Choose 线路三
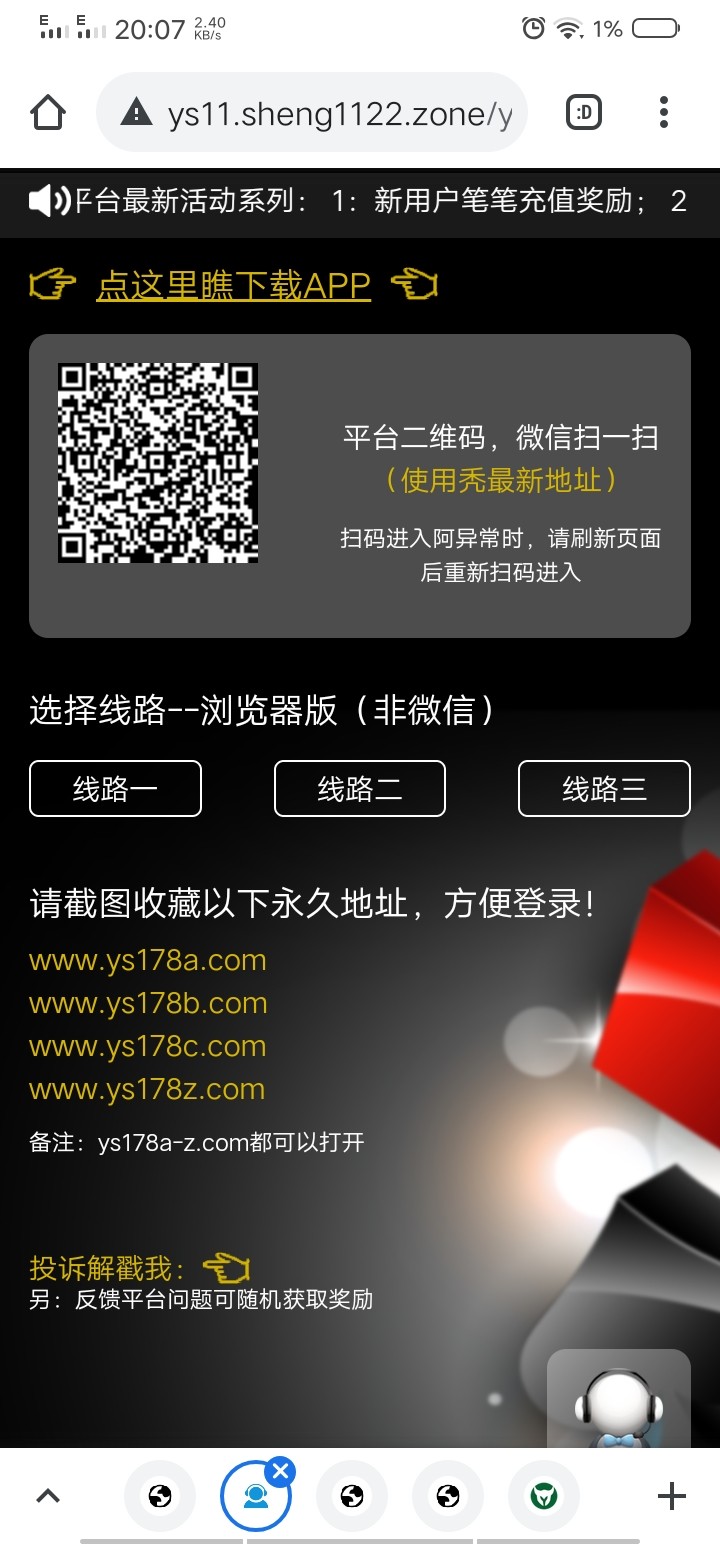720x1544 pixels. coord(604,789)
